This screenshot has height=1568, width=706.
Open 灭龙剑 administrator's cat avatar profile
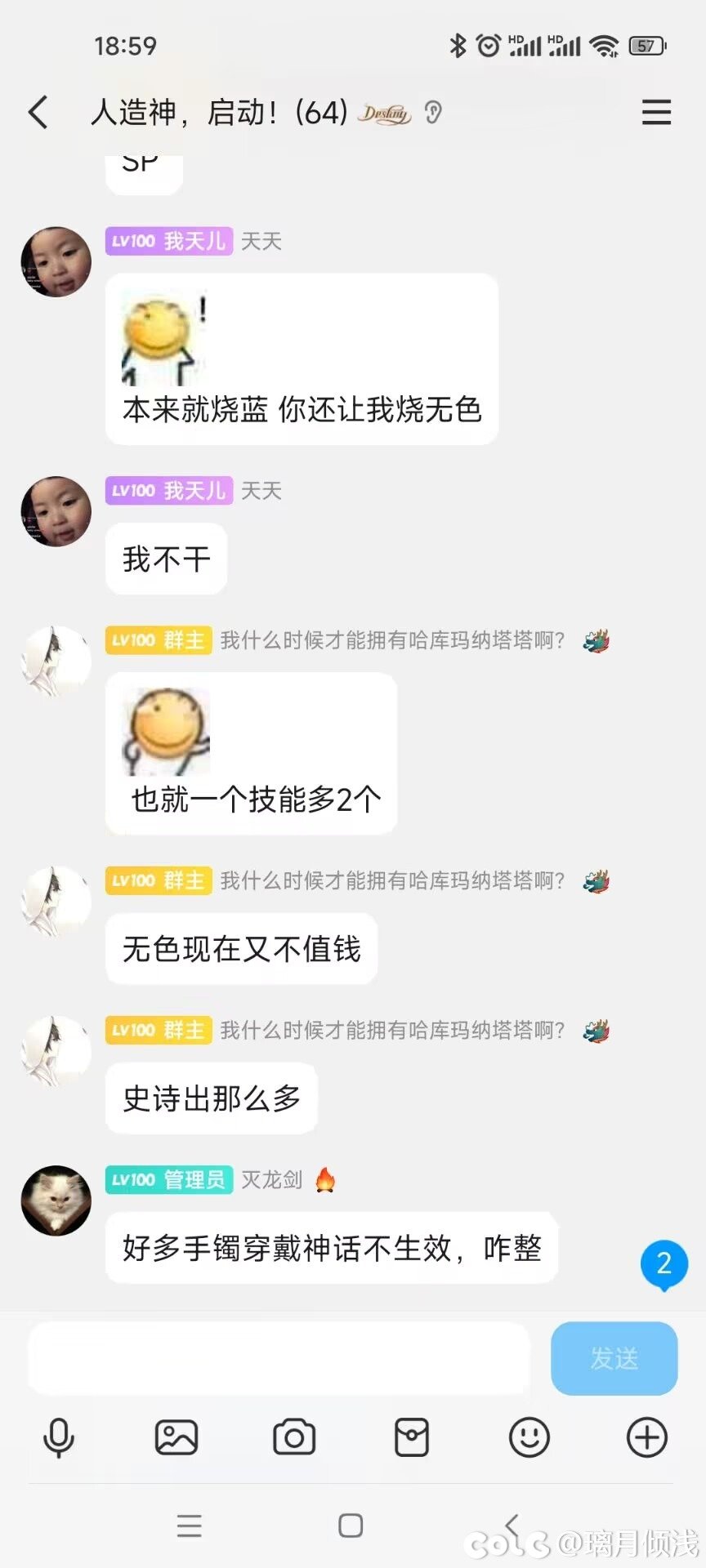56,1200
